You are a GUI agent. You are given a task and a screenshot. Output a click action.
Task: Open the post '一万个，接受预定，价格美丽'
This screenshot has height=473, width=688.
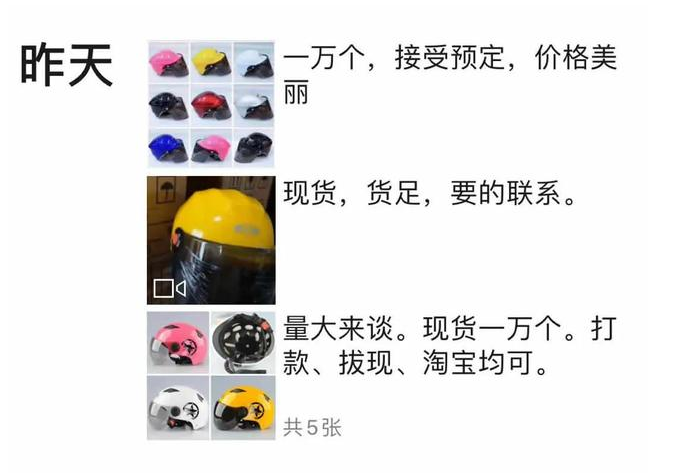pyautogui.click(x=450, y=73)
